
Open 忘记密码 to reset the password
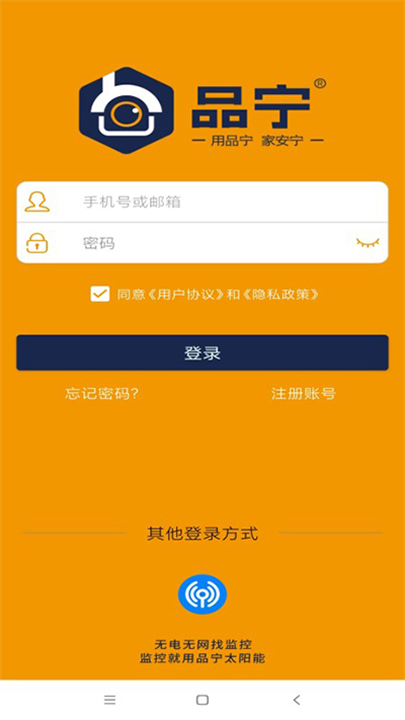pos(102,394)
